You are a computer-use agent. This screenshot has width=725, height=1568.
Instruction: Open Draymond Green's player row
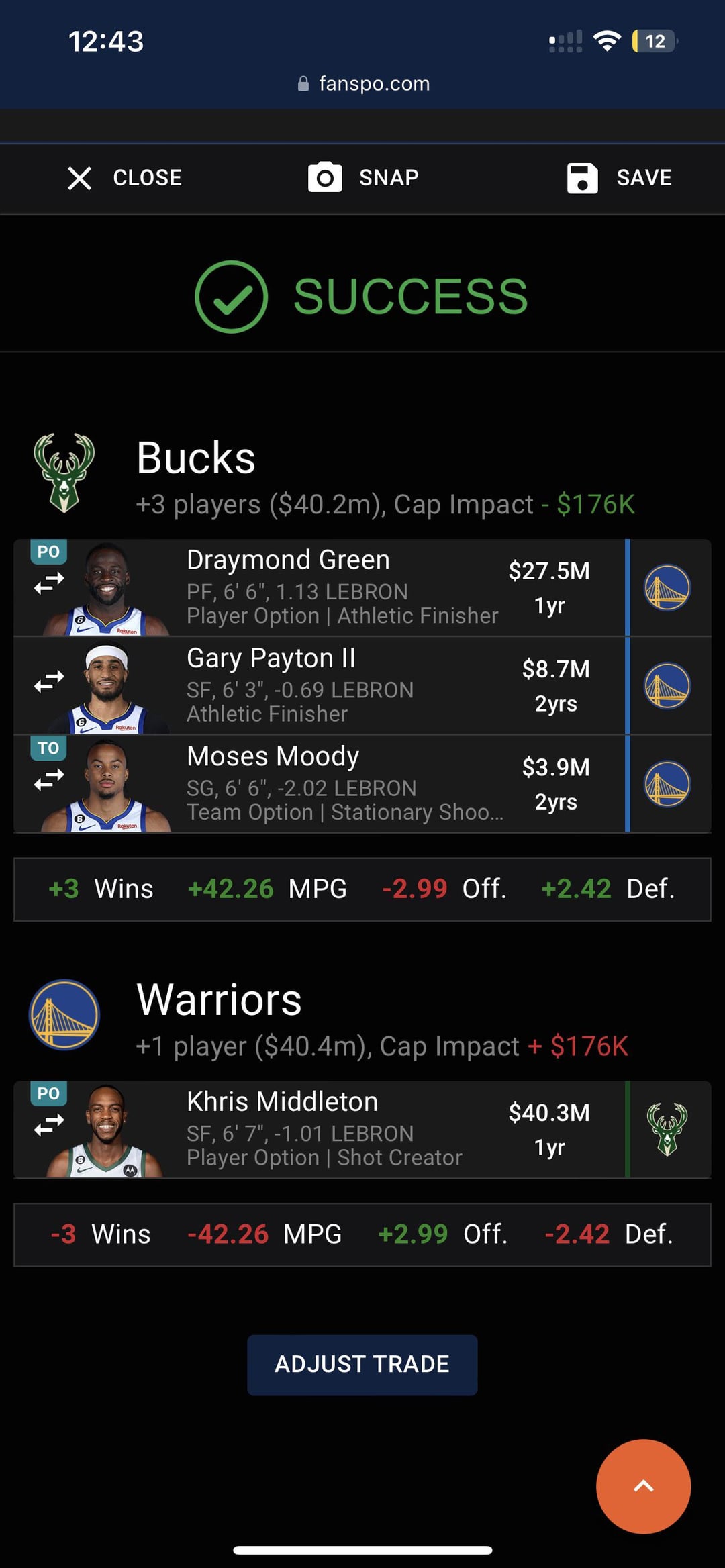(x=342, y=587)
